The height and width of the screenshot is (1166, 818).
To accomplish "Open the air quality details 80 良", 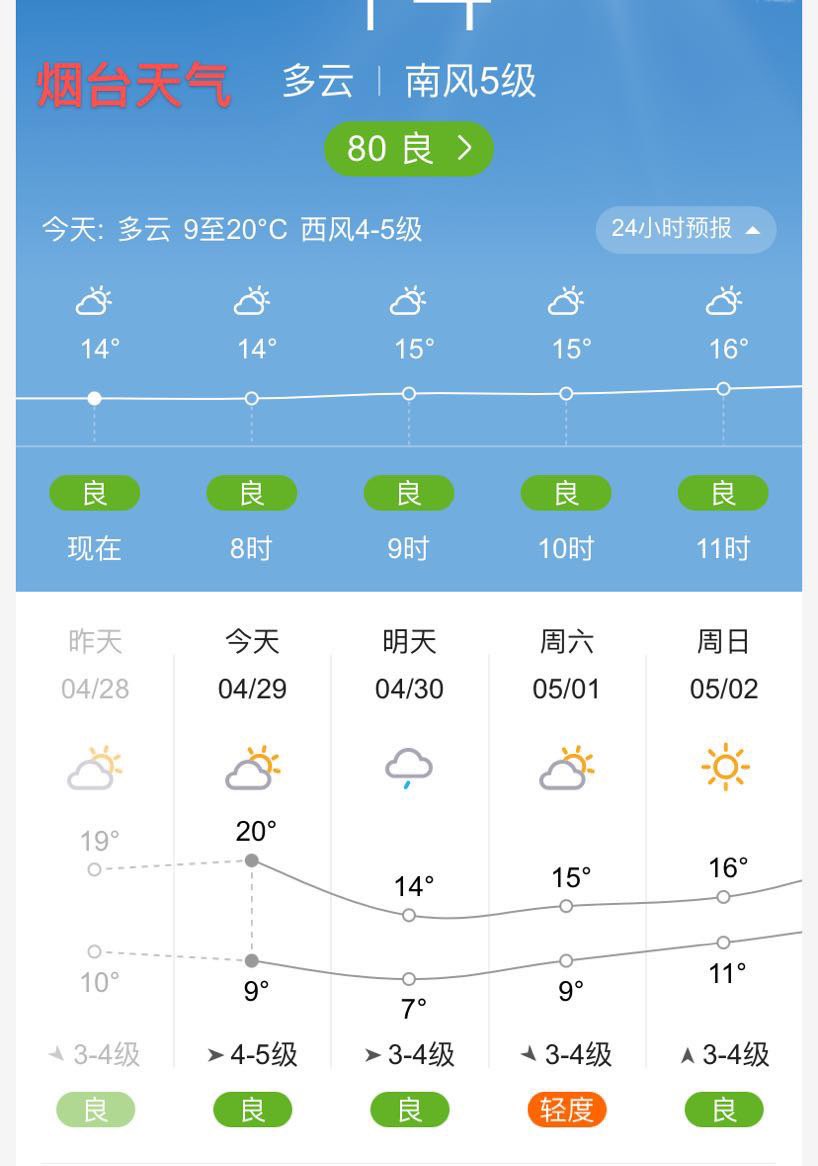I will coord(408,149).
